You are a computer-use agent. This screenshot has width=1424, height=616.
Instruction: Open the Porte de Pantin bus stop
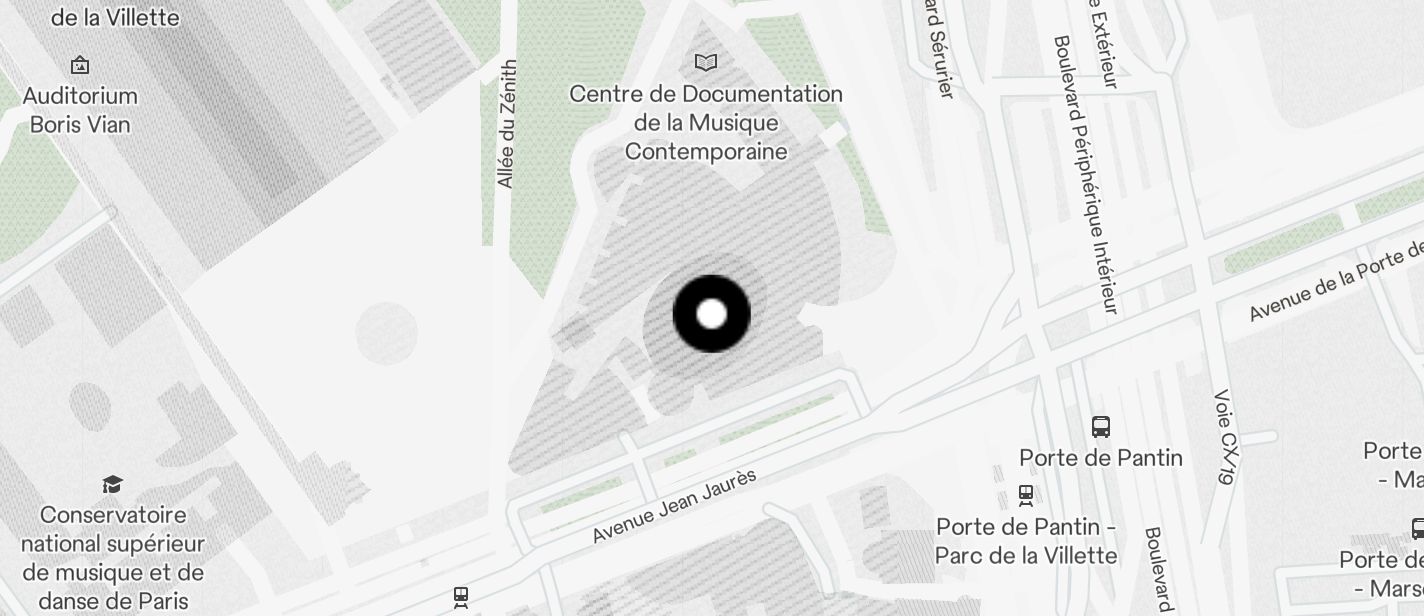pos(1101,427)
